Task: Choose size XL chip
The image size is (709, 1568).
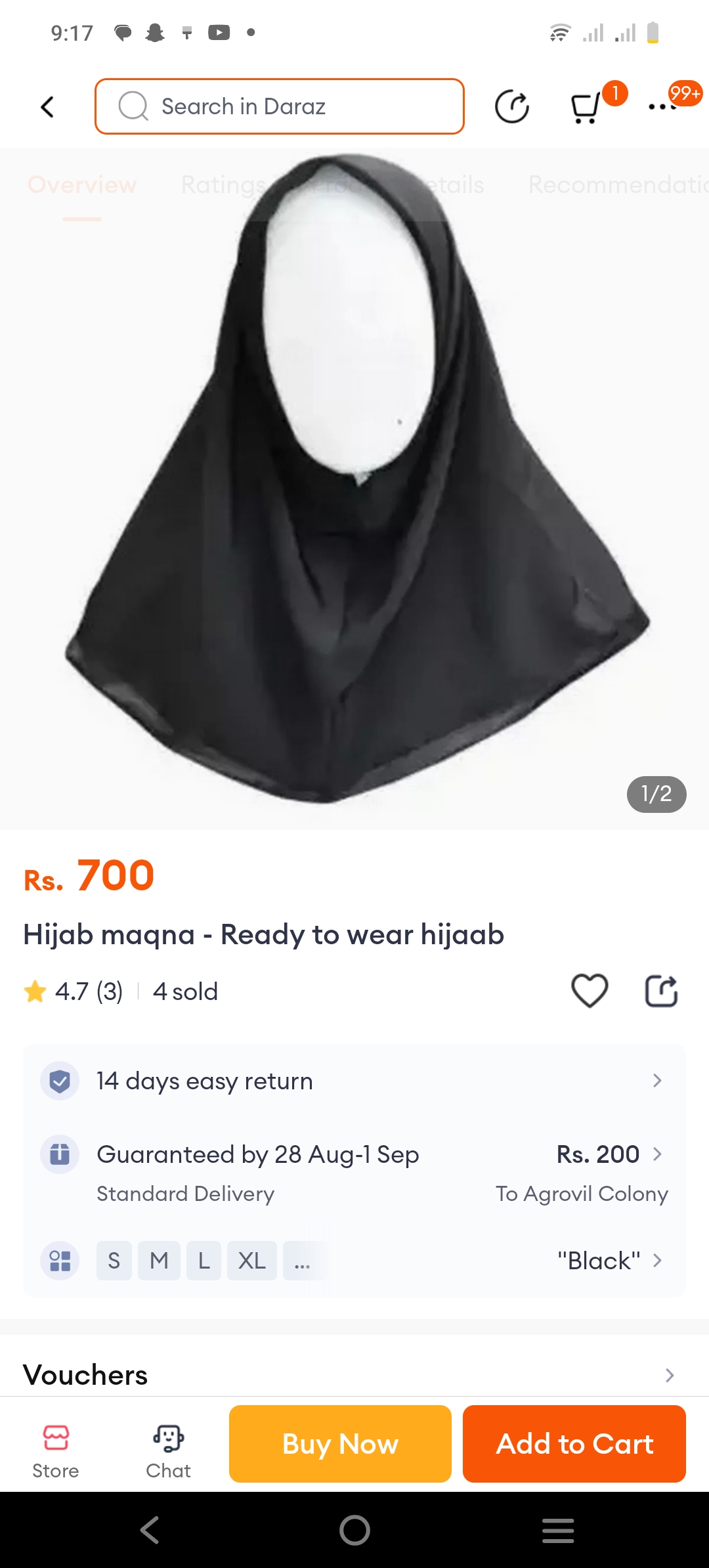Action: pyautogui.click(x=252, y=1261)
